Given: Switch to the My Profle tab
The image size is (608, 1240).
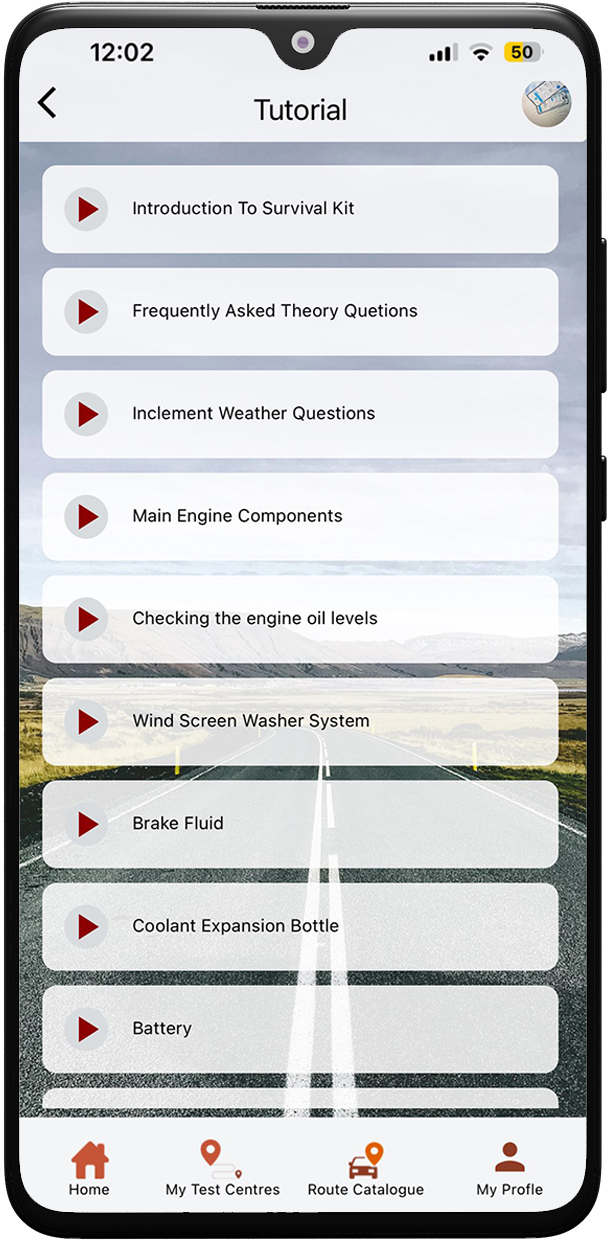Looking at the screenshot, I should coord(510,1168).
